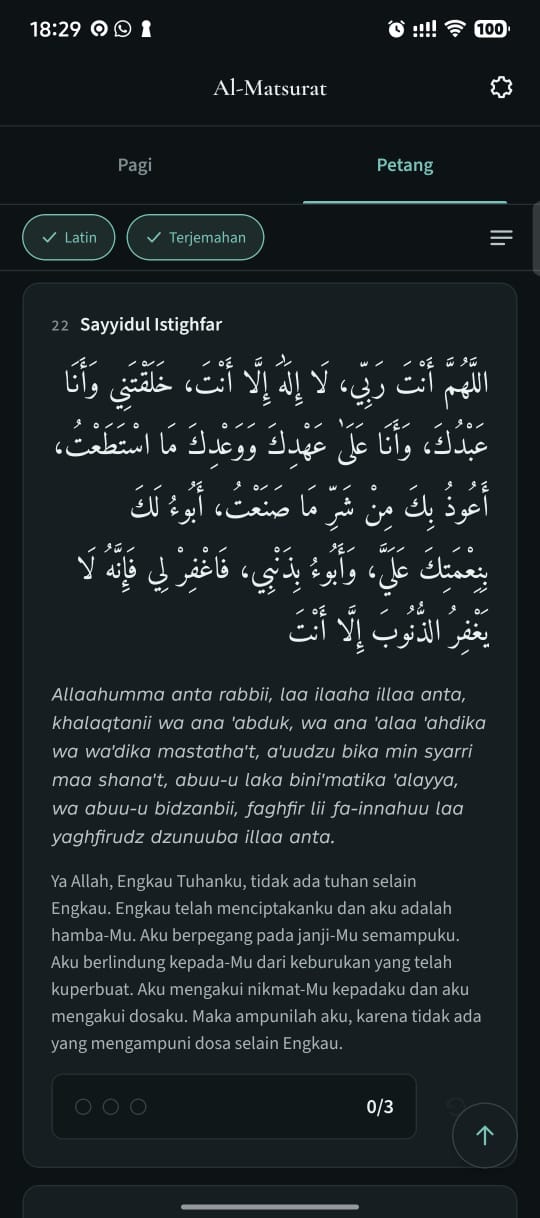
Task: Switch to the Pagi tab
Action: pyautogui.click(x=135, y=165)
